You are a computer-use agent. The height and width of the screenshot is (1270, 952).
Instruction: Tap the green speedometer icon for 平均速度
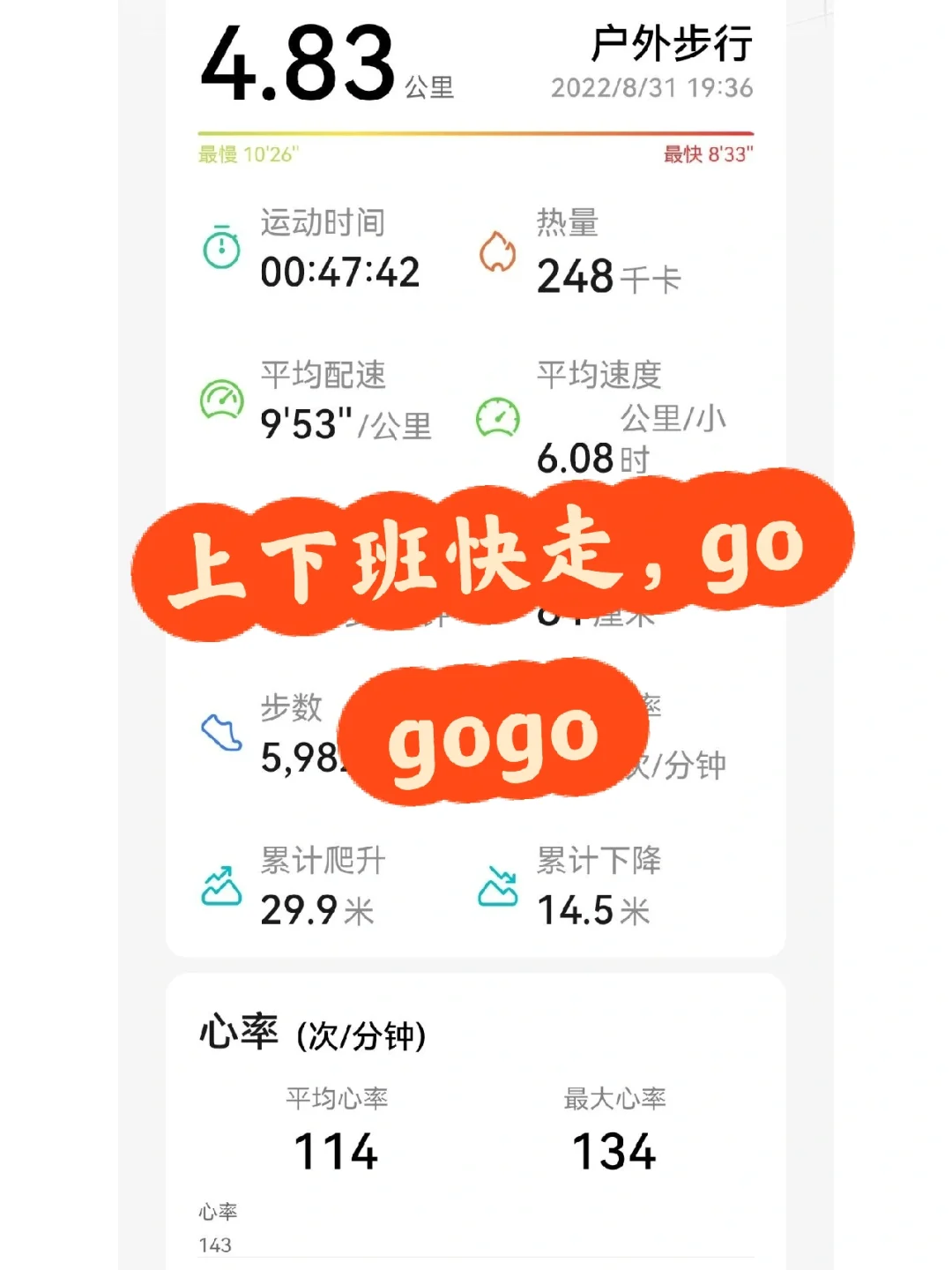[498, 420]
